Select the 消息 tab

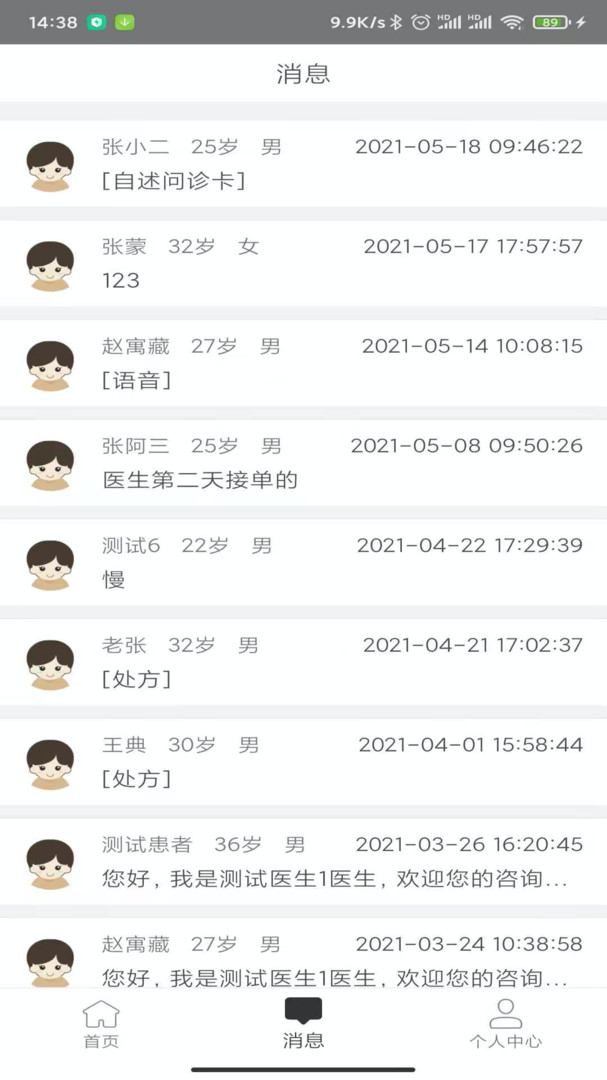[303, 1024]
